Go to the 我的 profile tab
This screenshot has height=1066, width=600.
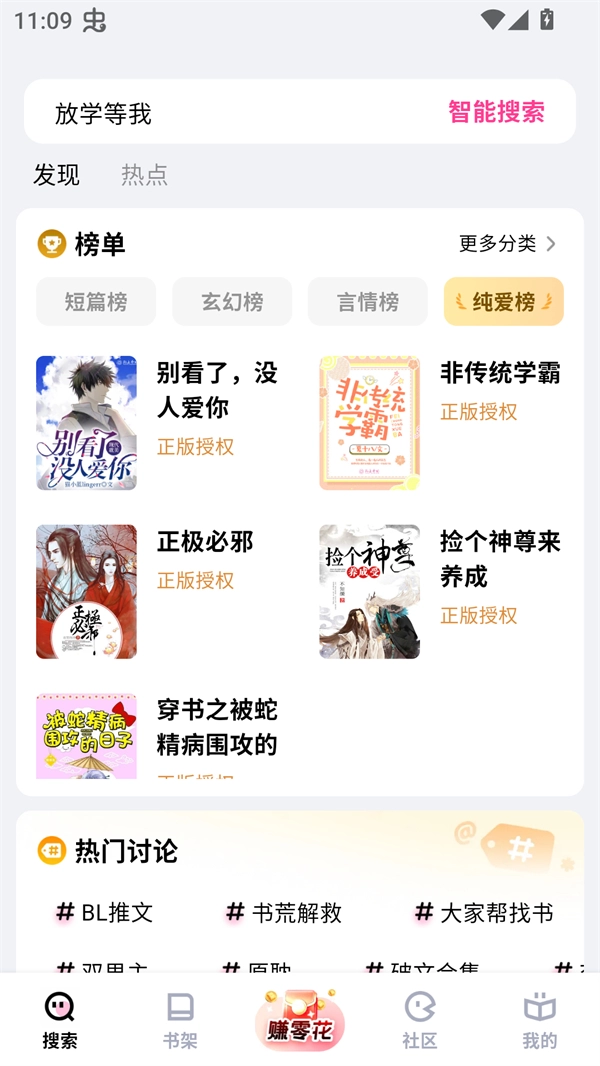[540, 1020]
